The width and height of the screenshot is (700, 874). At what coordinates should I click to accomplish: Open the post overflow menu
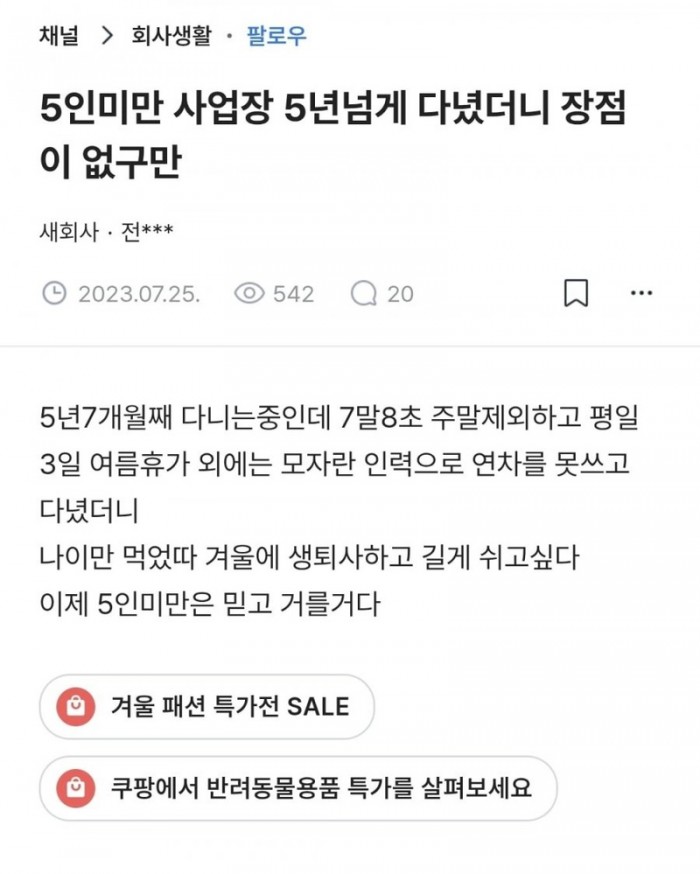[641, 293]
